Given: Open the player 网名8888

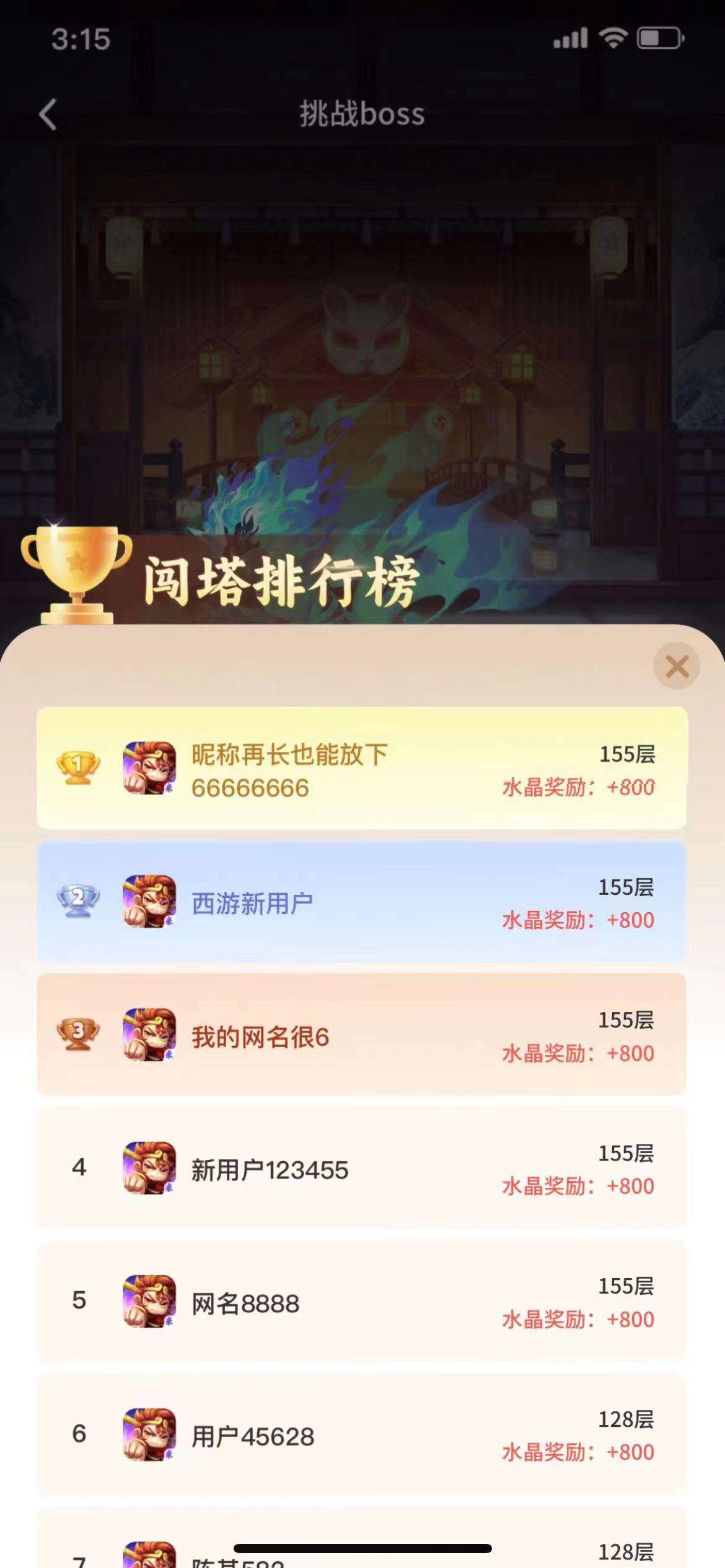Looking at the screenshot, I should click(x=361, y=1301).
